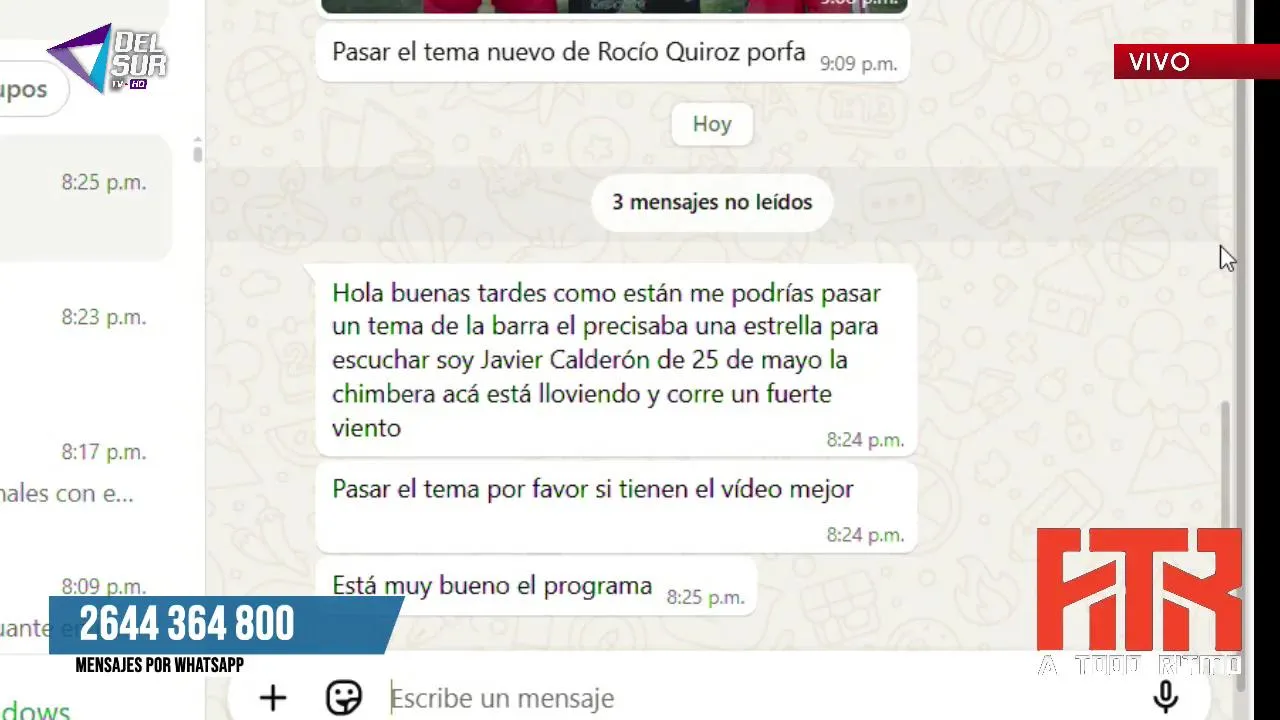Start a voice message with the microphone
Image resolution: width=1280 pixels, height=720 pixels.
(x=1165, y=697)
